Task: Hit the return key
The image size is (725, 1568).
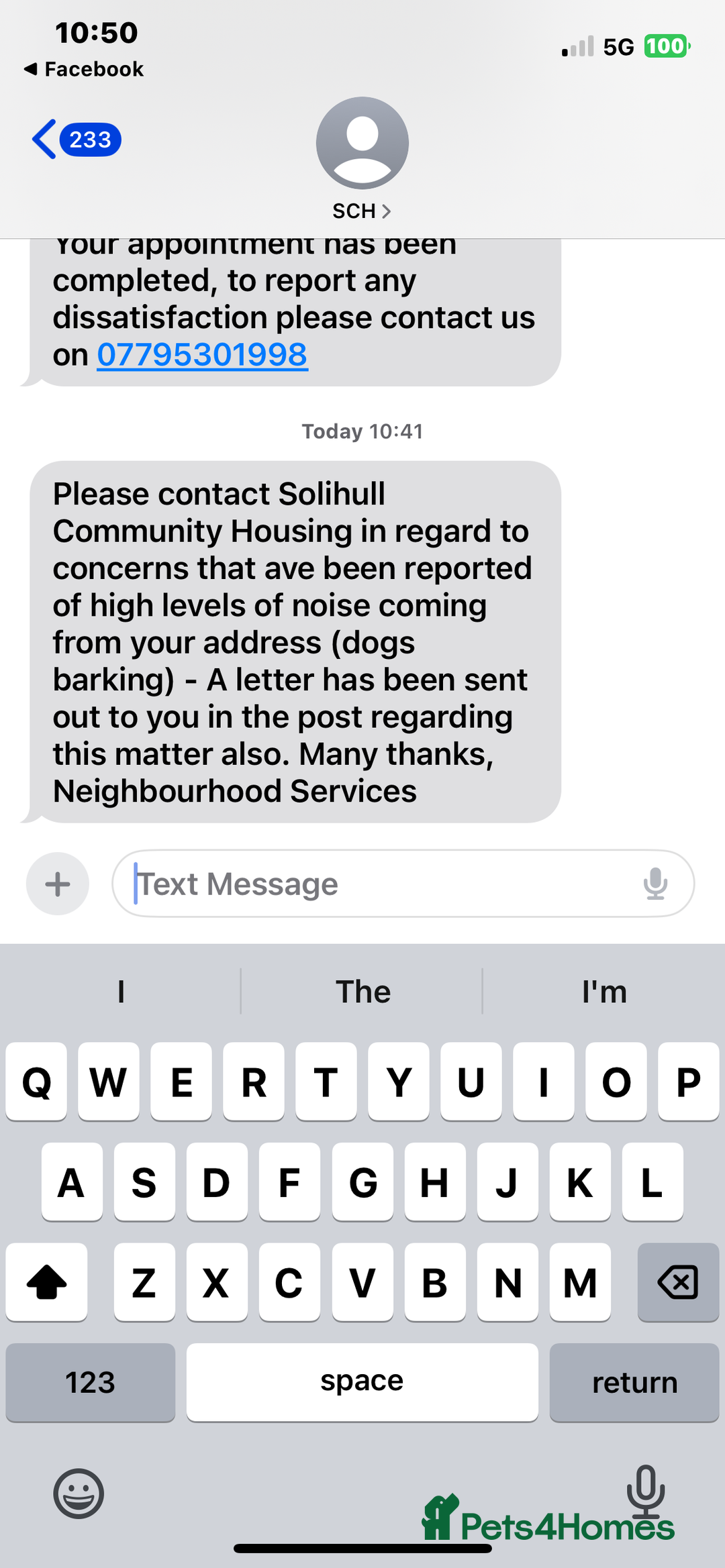Action: (x=634, y=1382)
